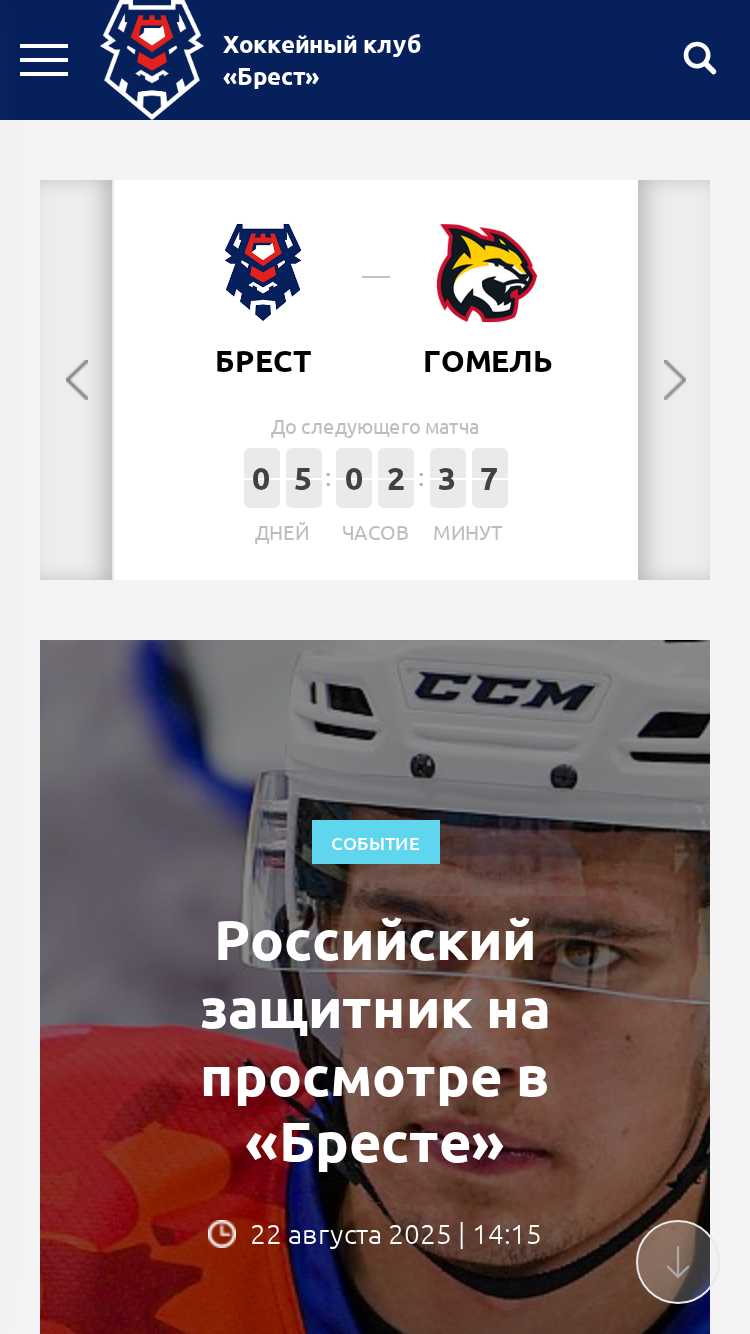Open the site search
Screen dimensions: 750x1334
(700, 59)
